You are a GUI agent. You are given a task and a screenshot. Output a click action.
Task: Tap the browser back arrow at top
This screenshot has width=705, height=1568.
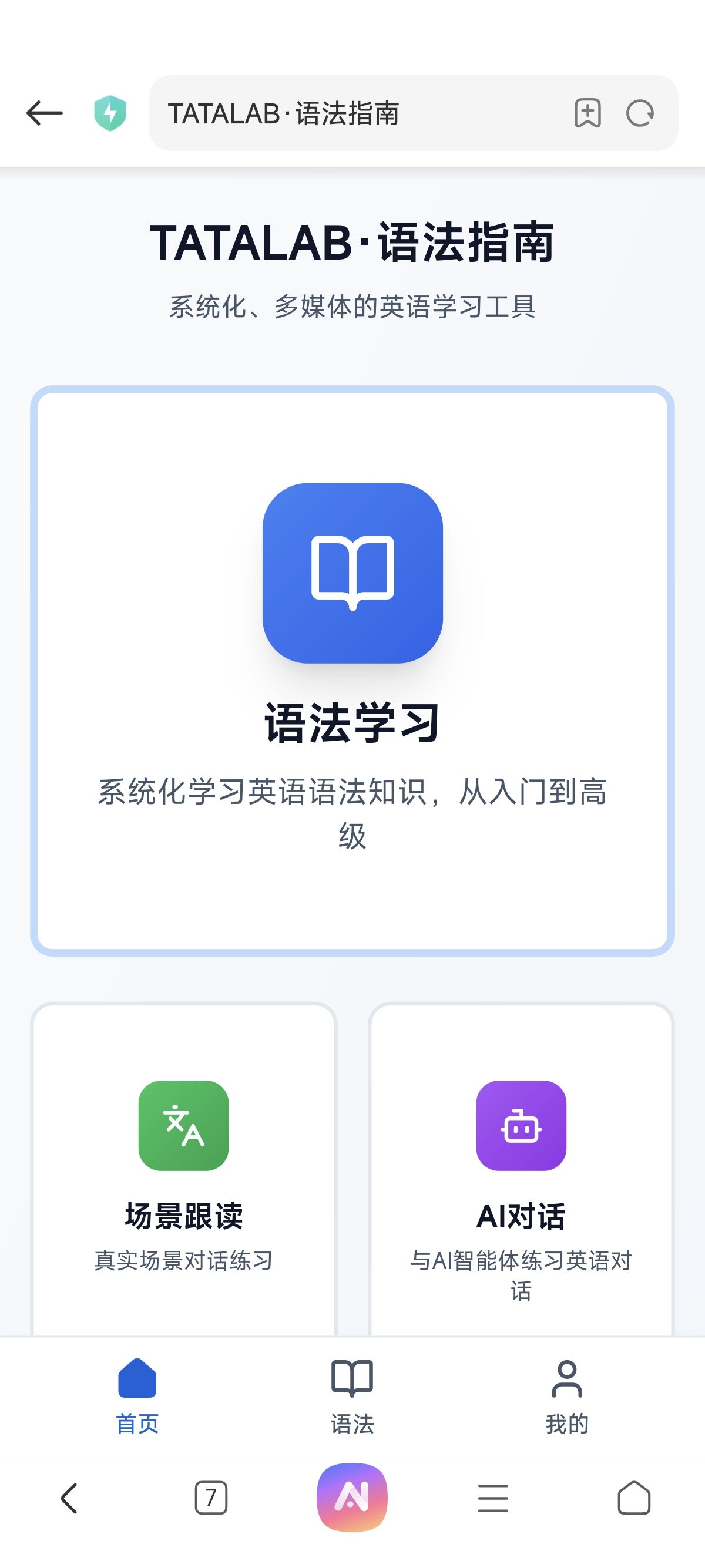pyautogui.click(x=45, y=113)
